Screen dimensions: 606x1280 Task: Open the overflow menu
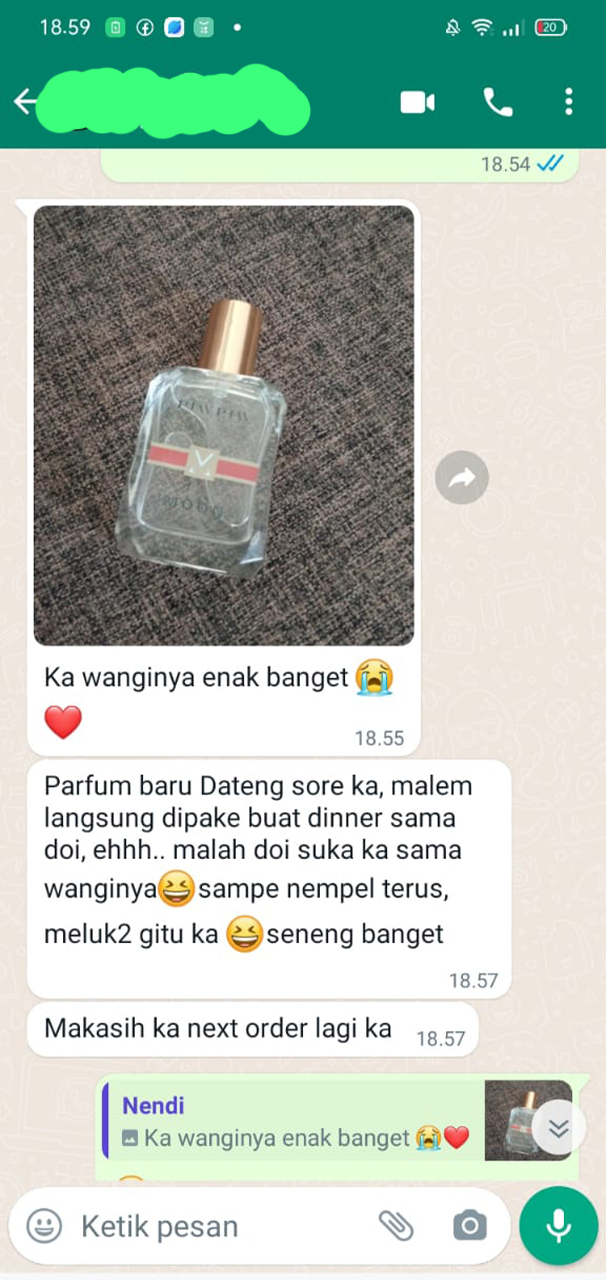pos(568,102)
